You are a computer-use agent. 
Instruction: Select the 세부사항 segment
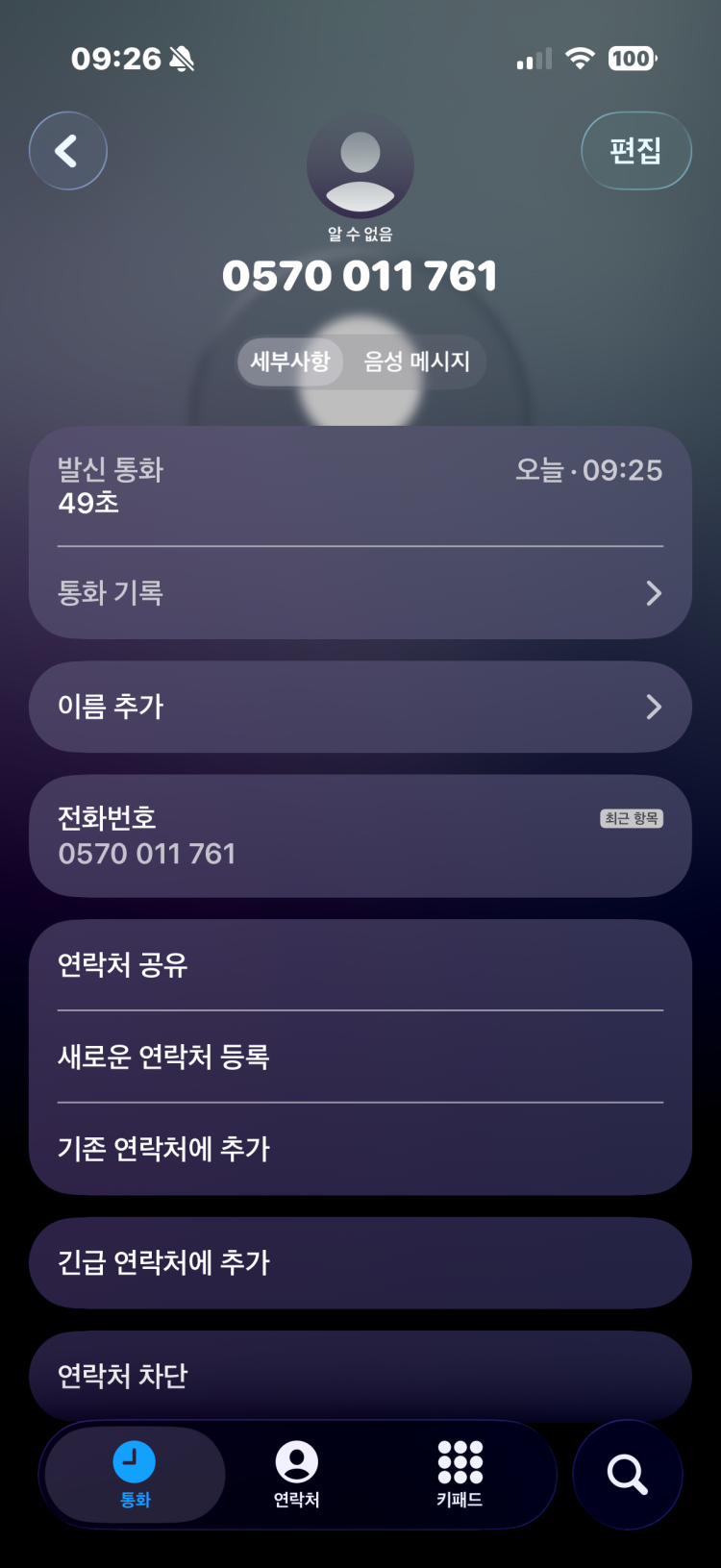point(292,362)
